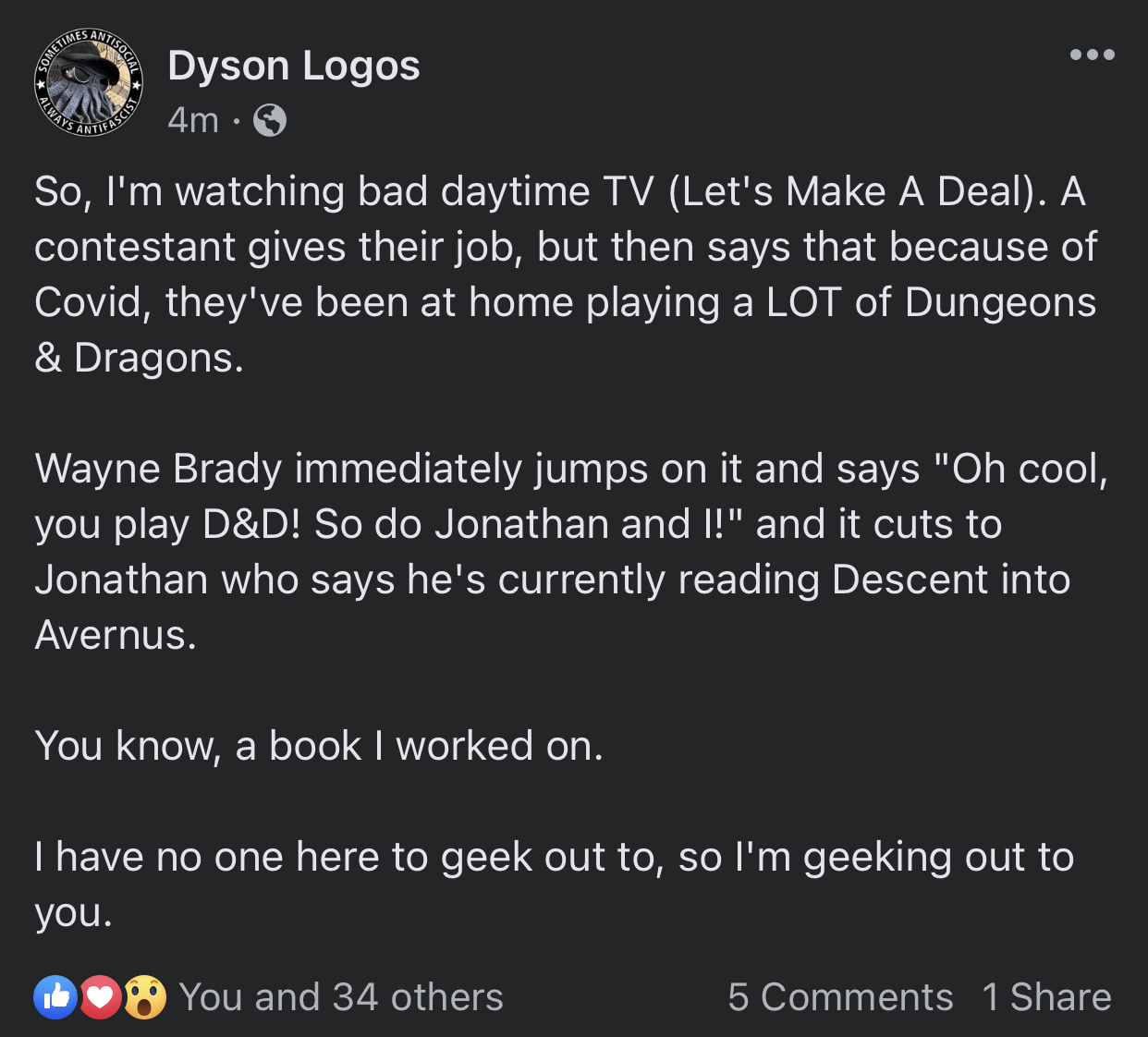
Task: Open the 5 Comments thread
Action: pyautogui.click(x=840, y=997)
